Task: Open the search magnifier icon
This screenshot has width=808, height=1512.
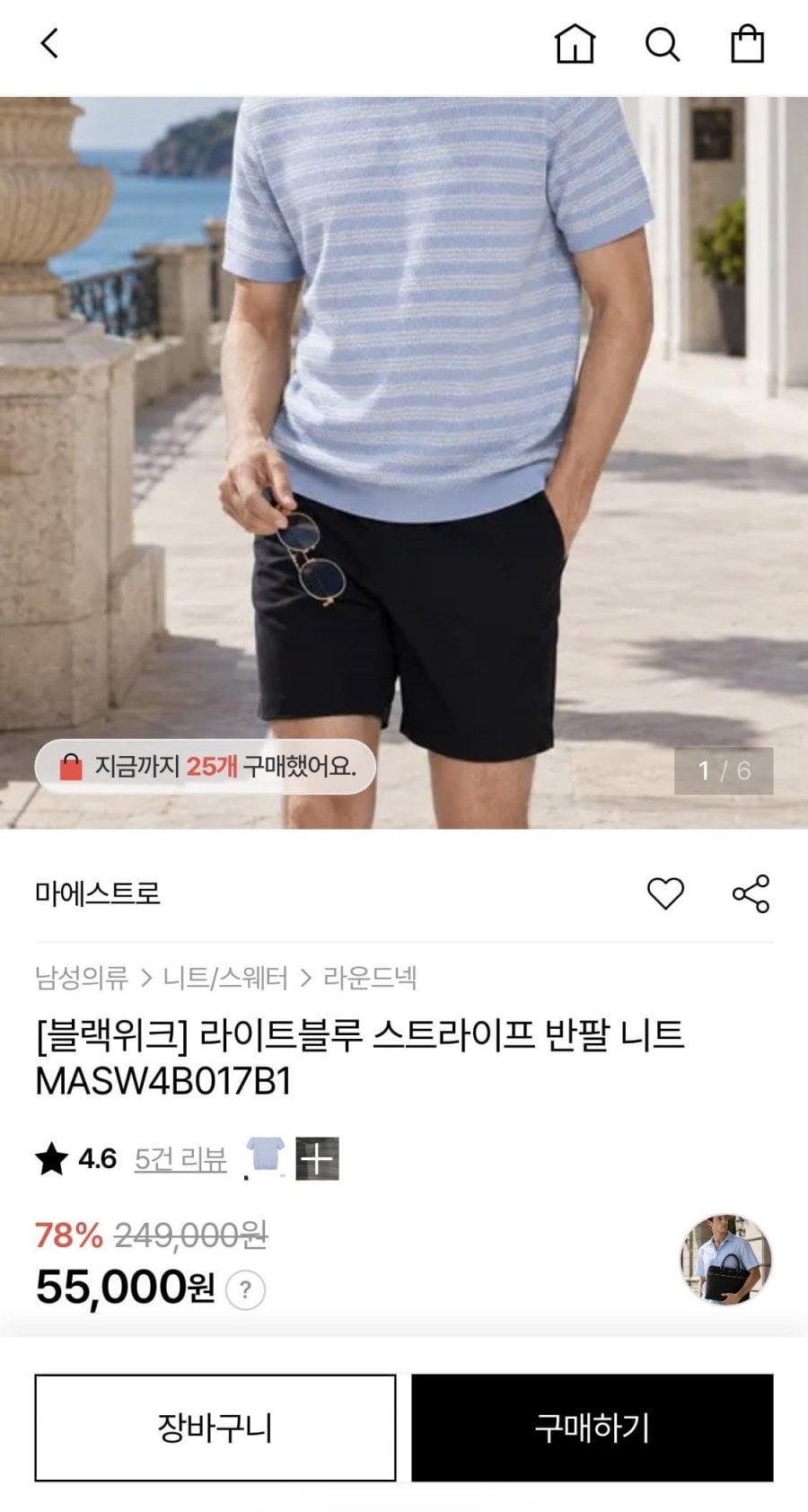Action: (663, 43)
